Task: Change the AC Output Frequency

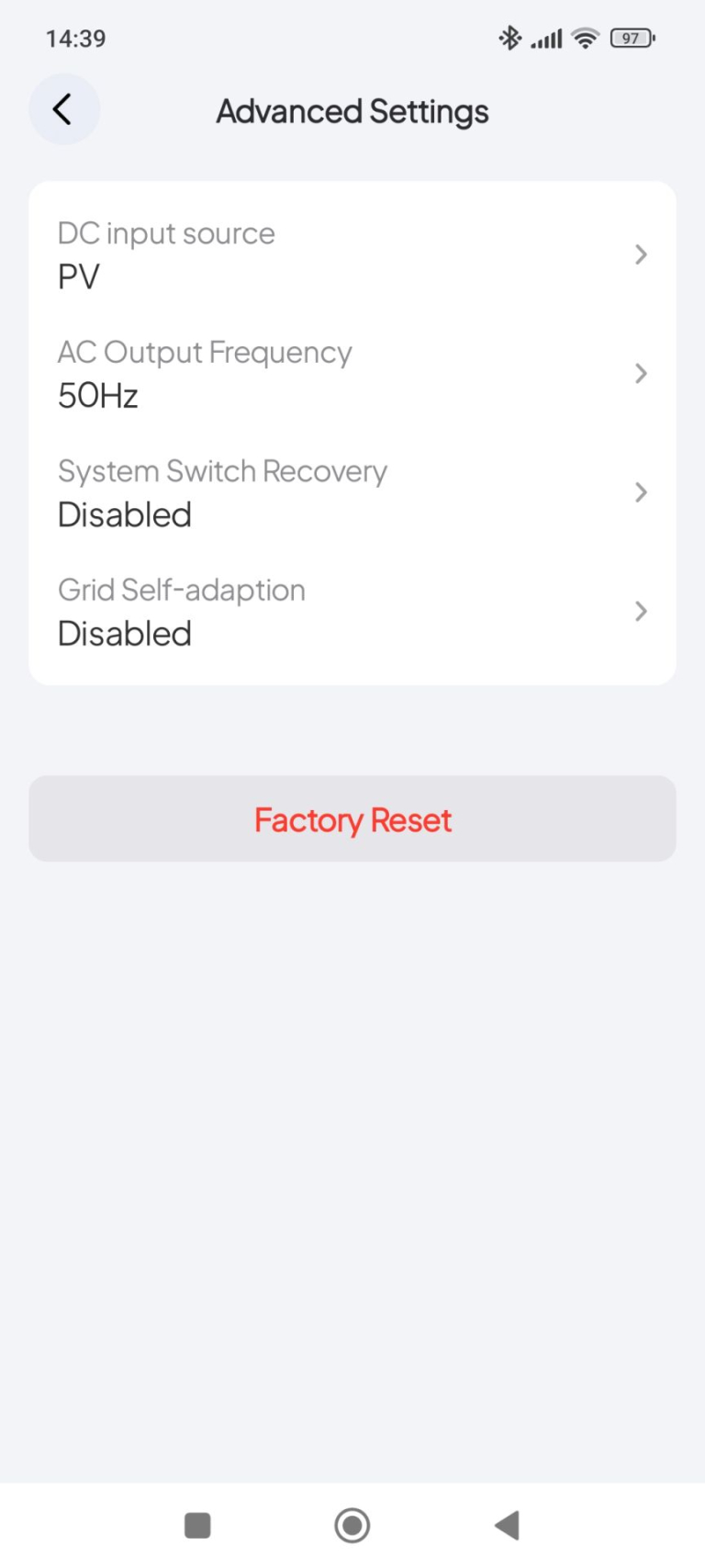Action: tap(352, 374)
